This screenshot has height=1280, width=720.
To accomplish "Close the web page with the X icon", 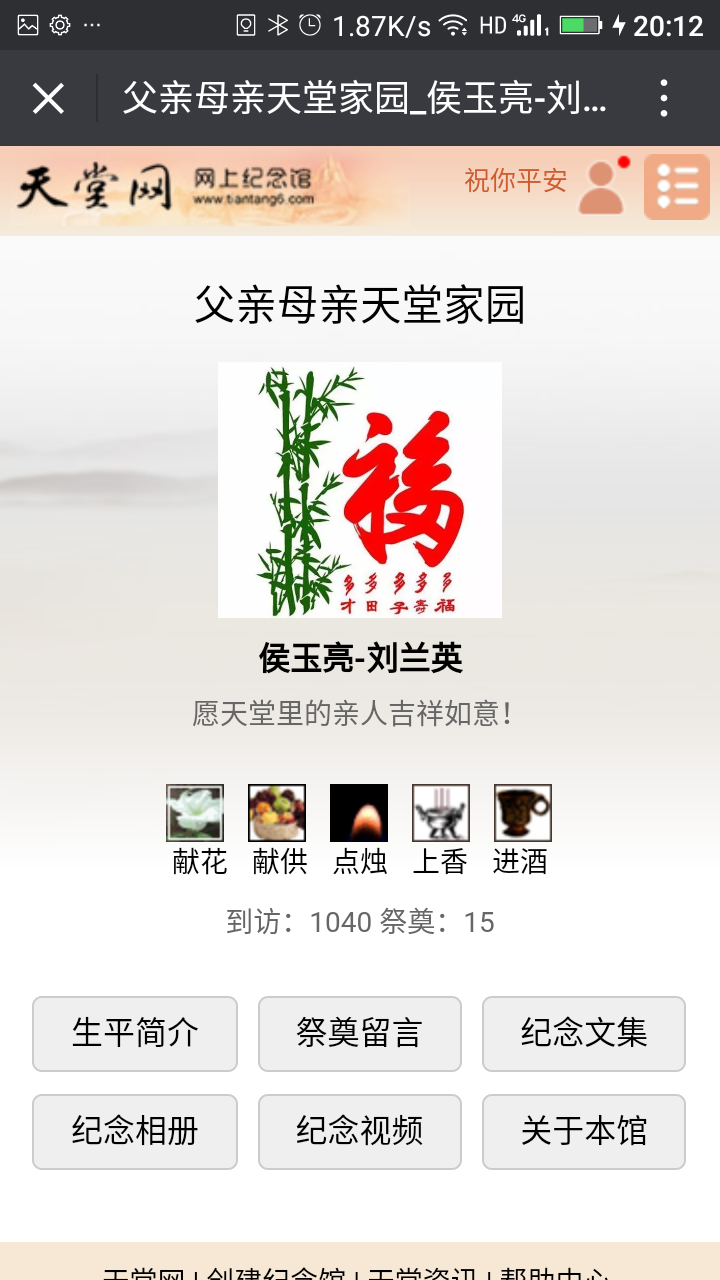I will pos(48,99).
